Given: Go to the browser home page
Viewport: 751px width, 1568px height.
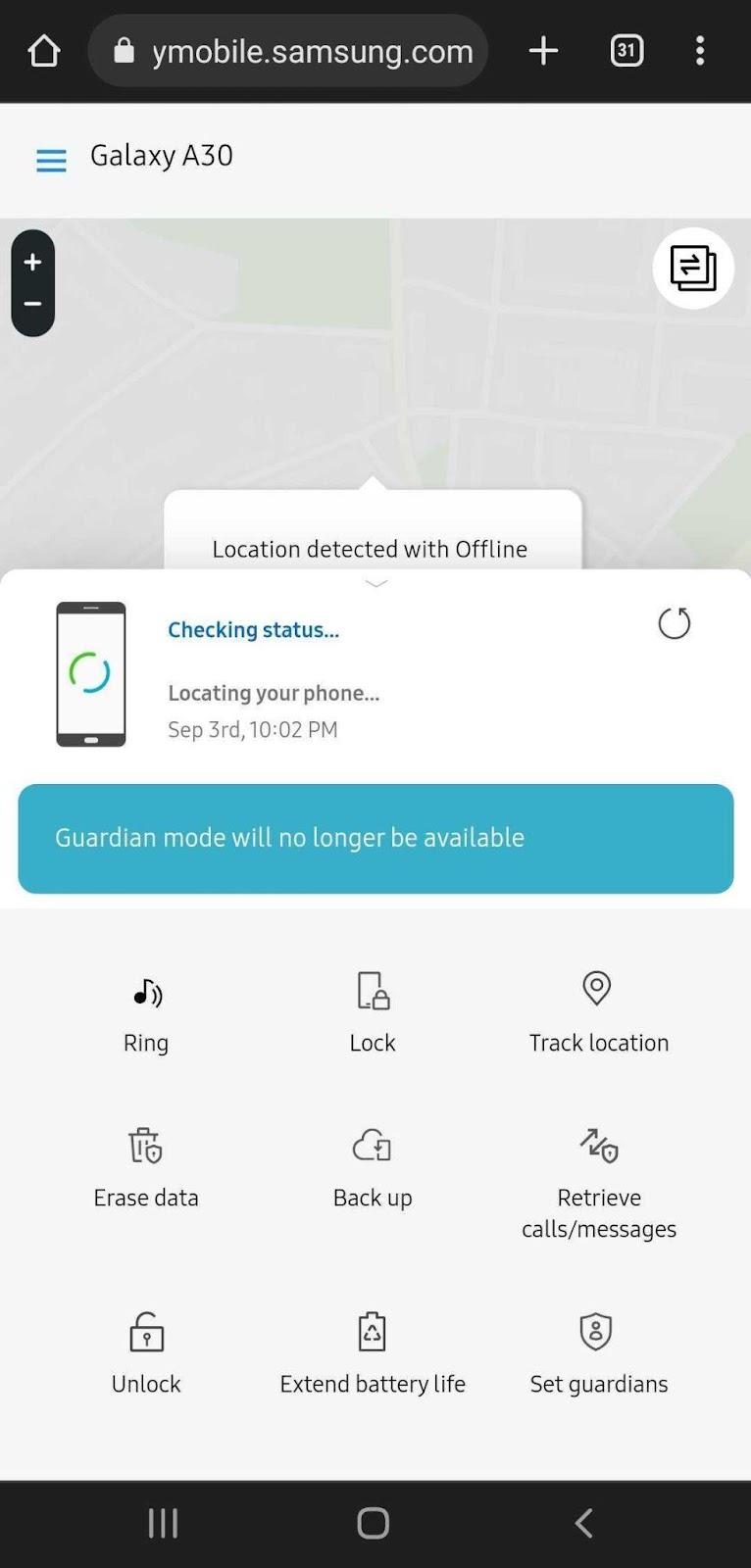Looking at the screenshot, I should [44, 51].
